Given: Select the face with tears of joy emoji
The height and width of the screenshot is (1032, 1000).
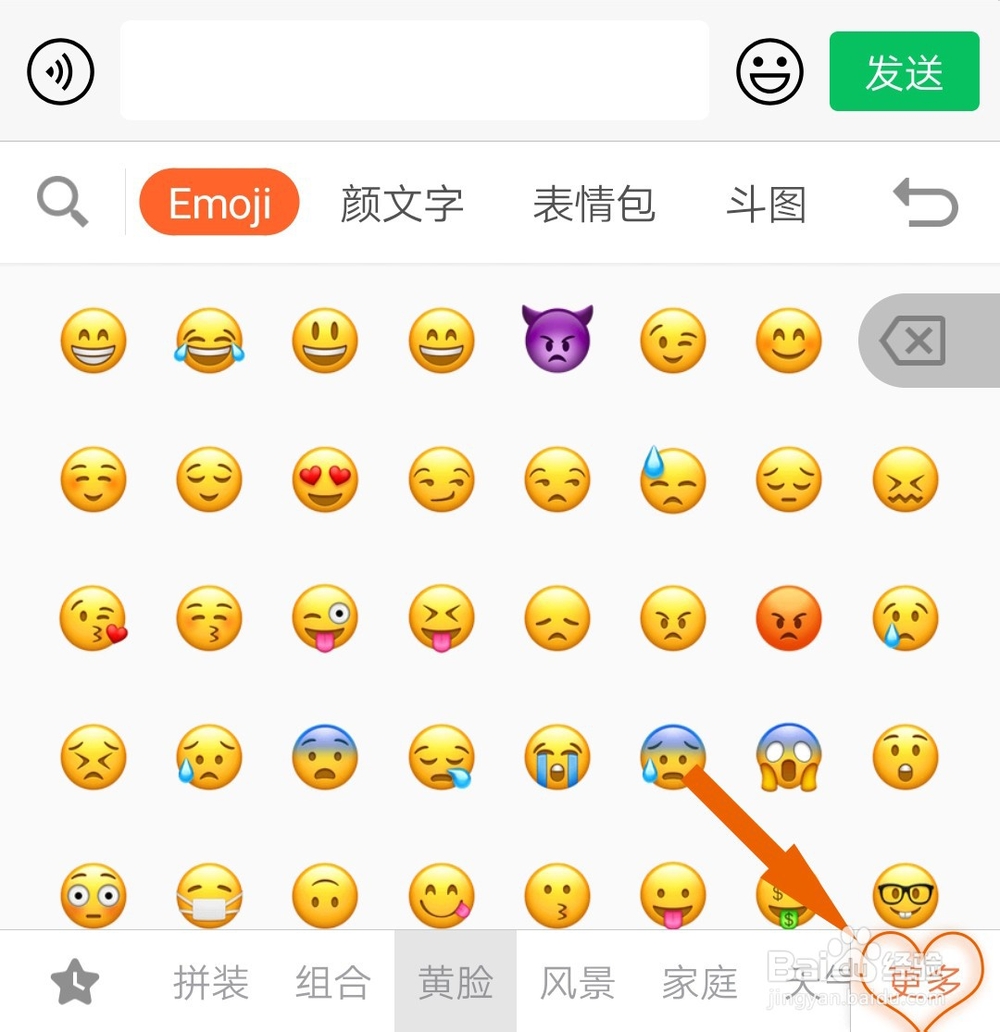Looking at the screenshot, I should 209,340.
